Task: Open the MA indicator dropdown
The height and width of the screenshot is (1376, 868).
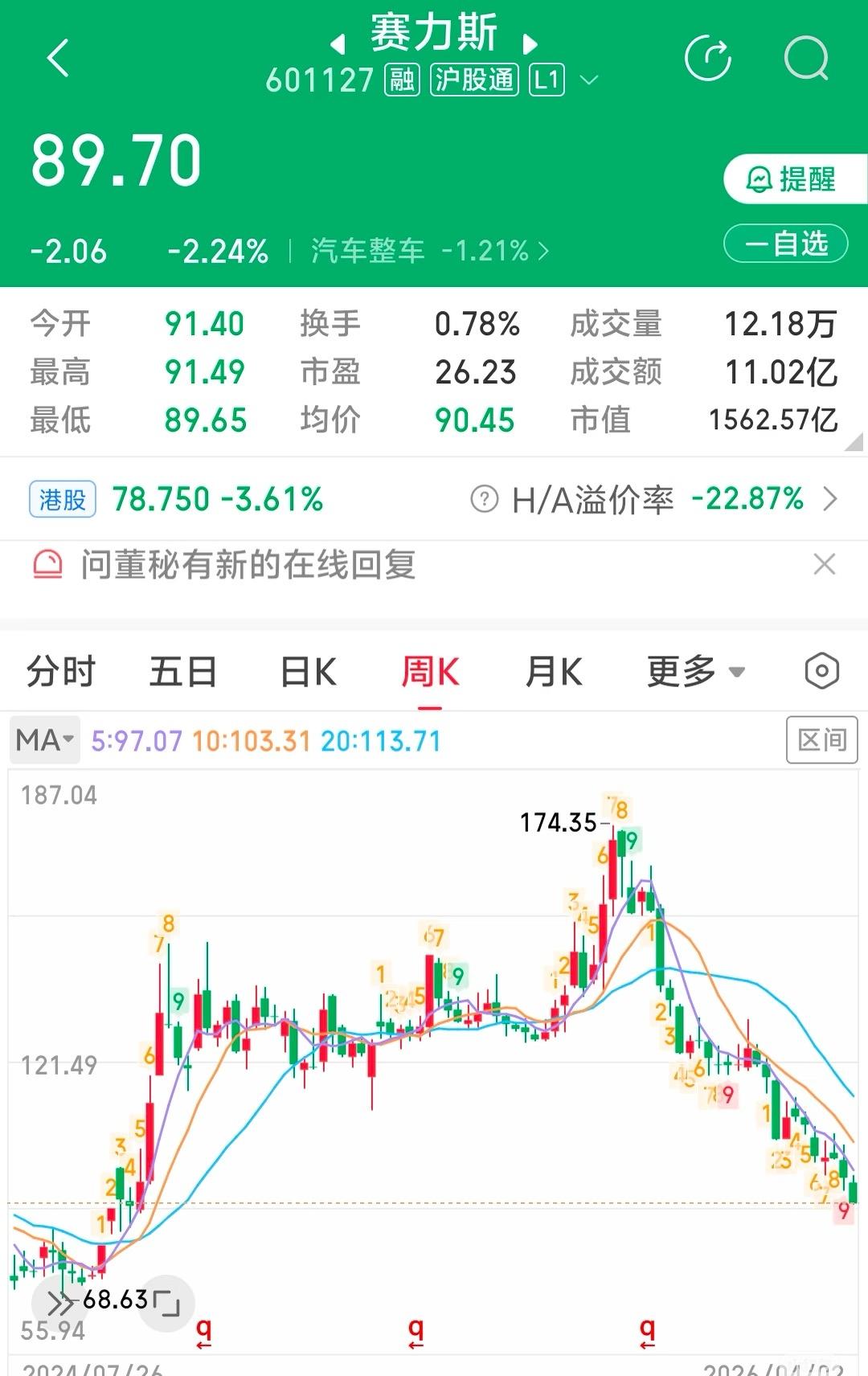Action: [44, 740]
